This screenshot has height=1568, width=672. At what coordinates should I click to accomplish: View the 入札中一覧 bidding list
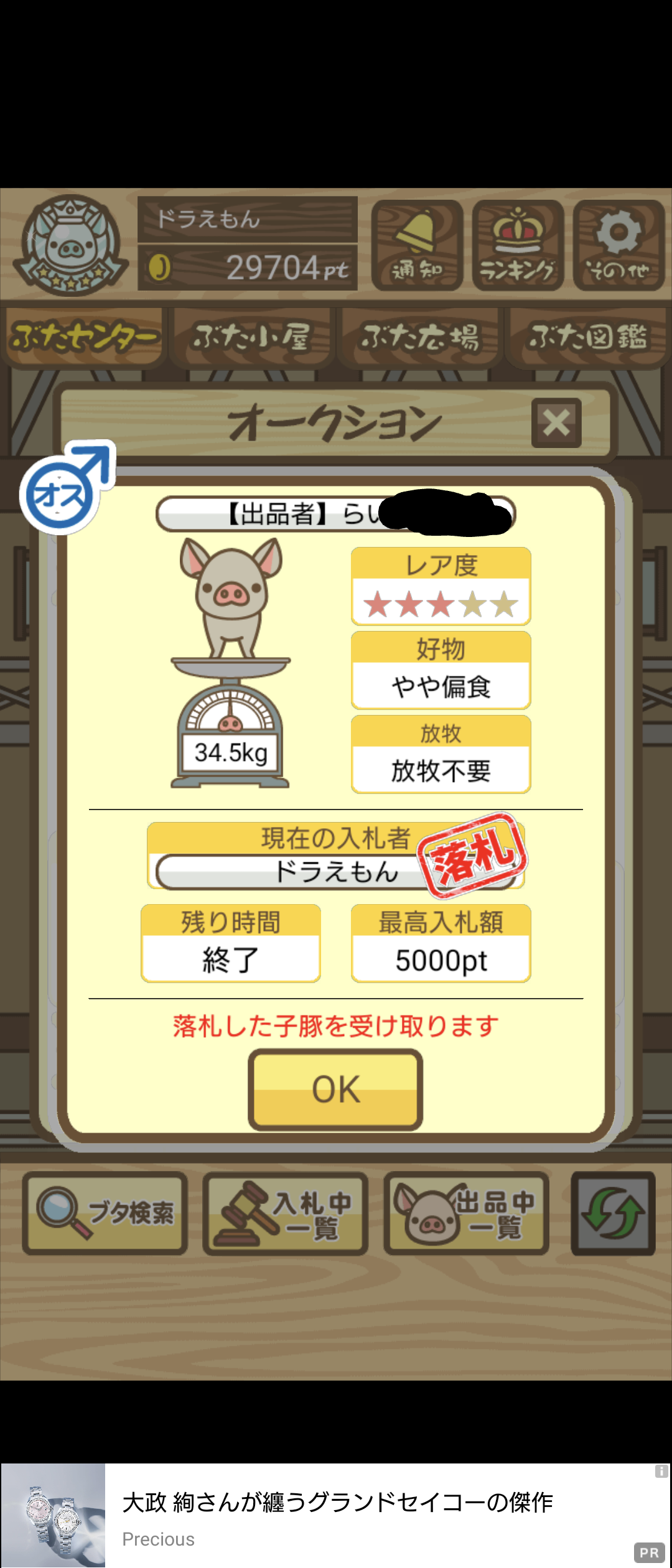[x=286, y=1213]
